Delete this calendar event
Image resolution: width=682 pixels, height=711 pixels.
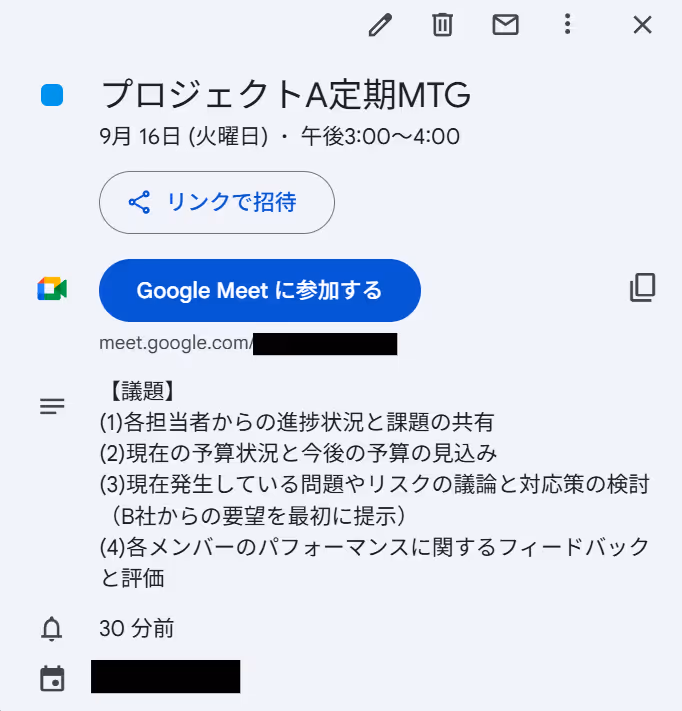click(x=442, y=25)
